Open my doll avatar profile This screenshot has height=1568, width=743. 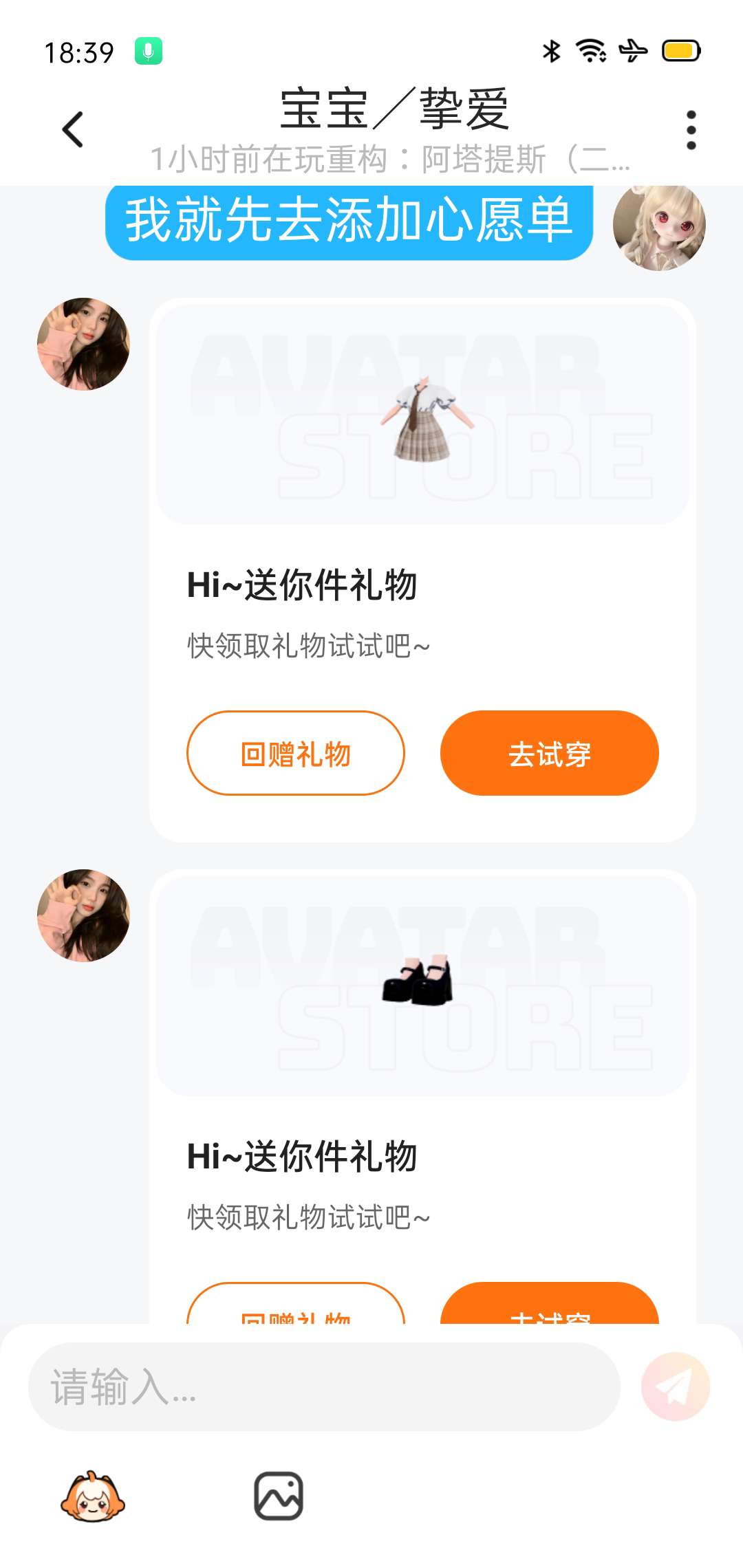[659, 227]
